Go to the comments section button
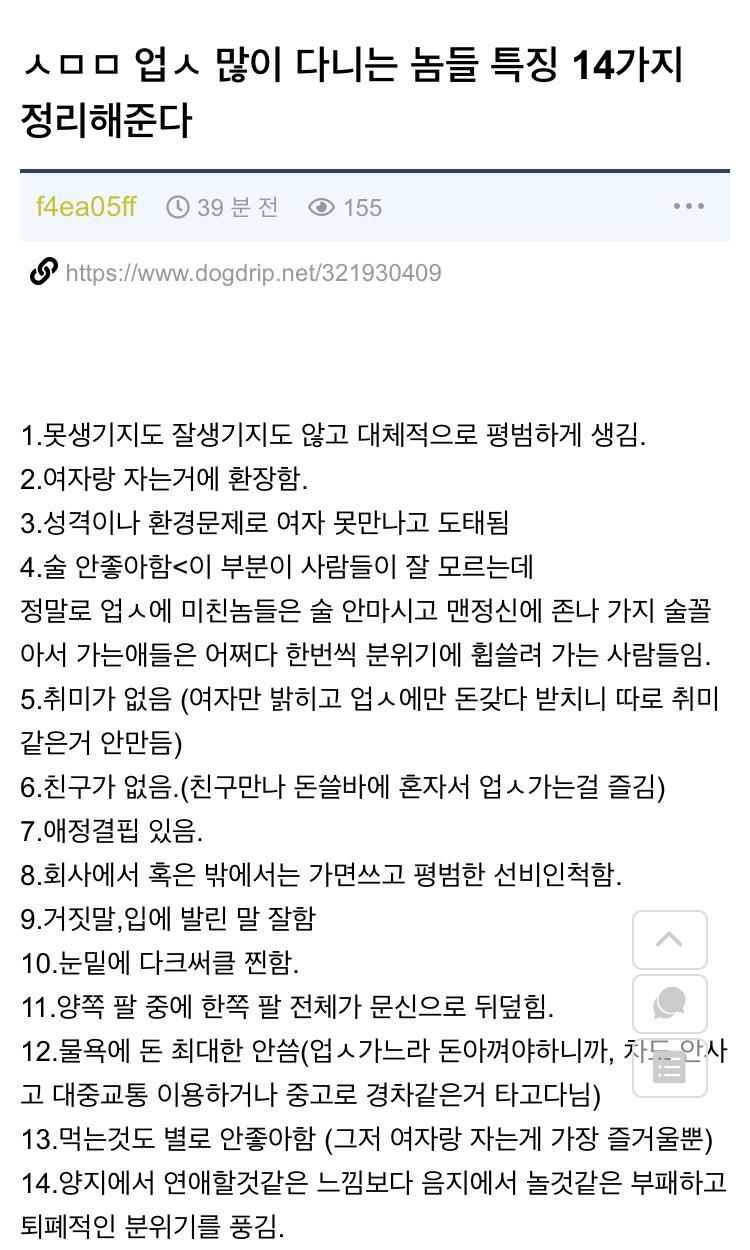 point(669,1003)
